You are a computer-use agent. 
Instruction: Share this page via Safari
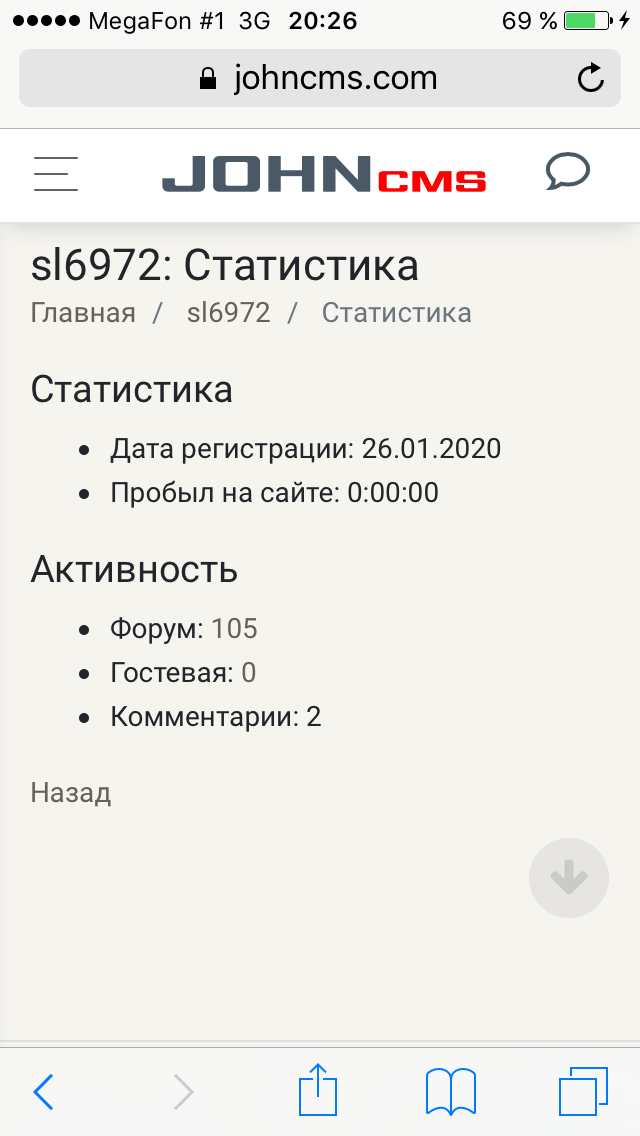coord(318,1090)
